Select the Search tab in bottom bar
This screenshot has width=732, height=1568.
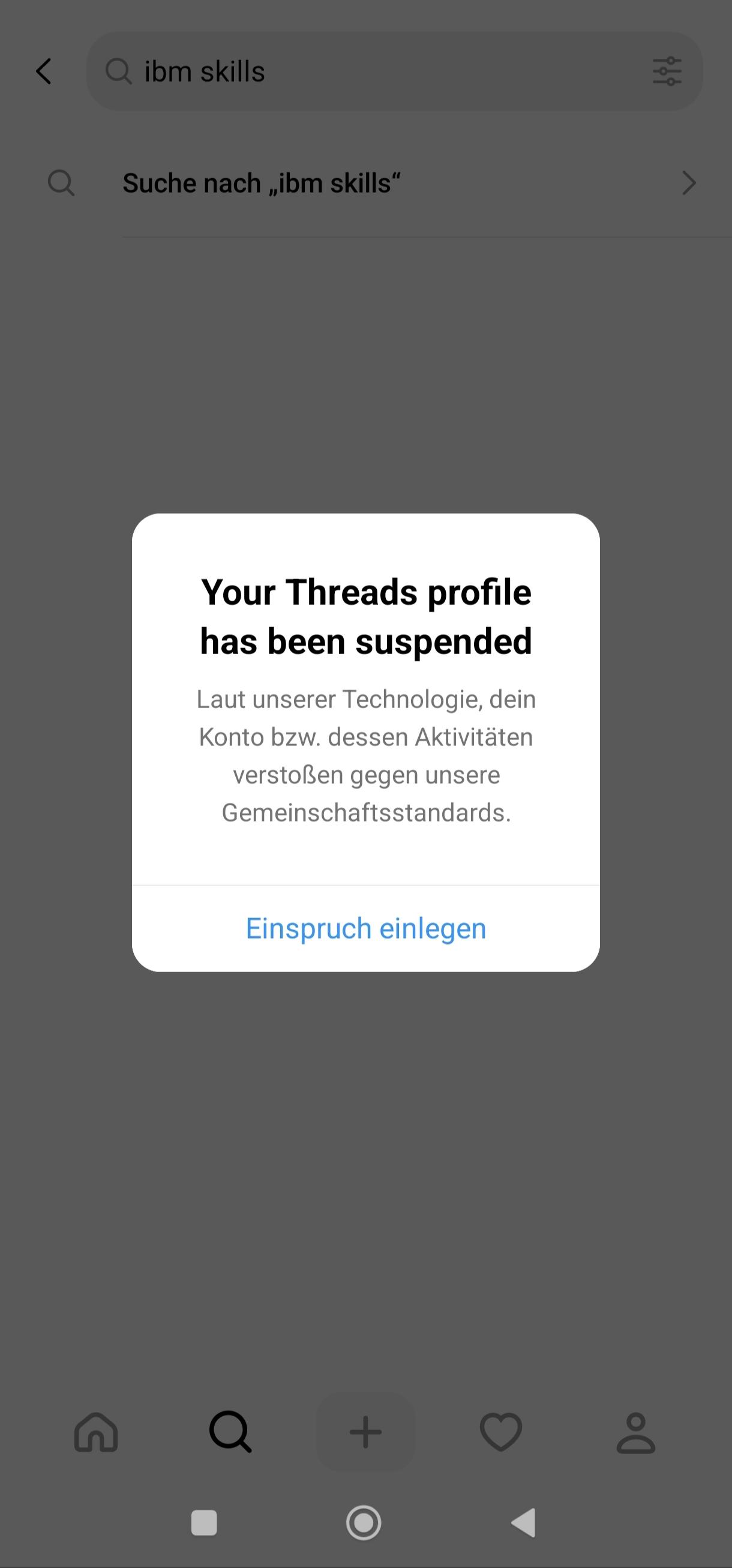pyautogui.click(x=230, y=1432)
